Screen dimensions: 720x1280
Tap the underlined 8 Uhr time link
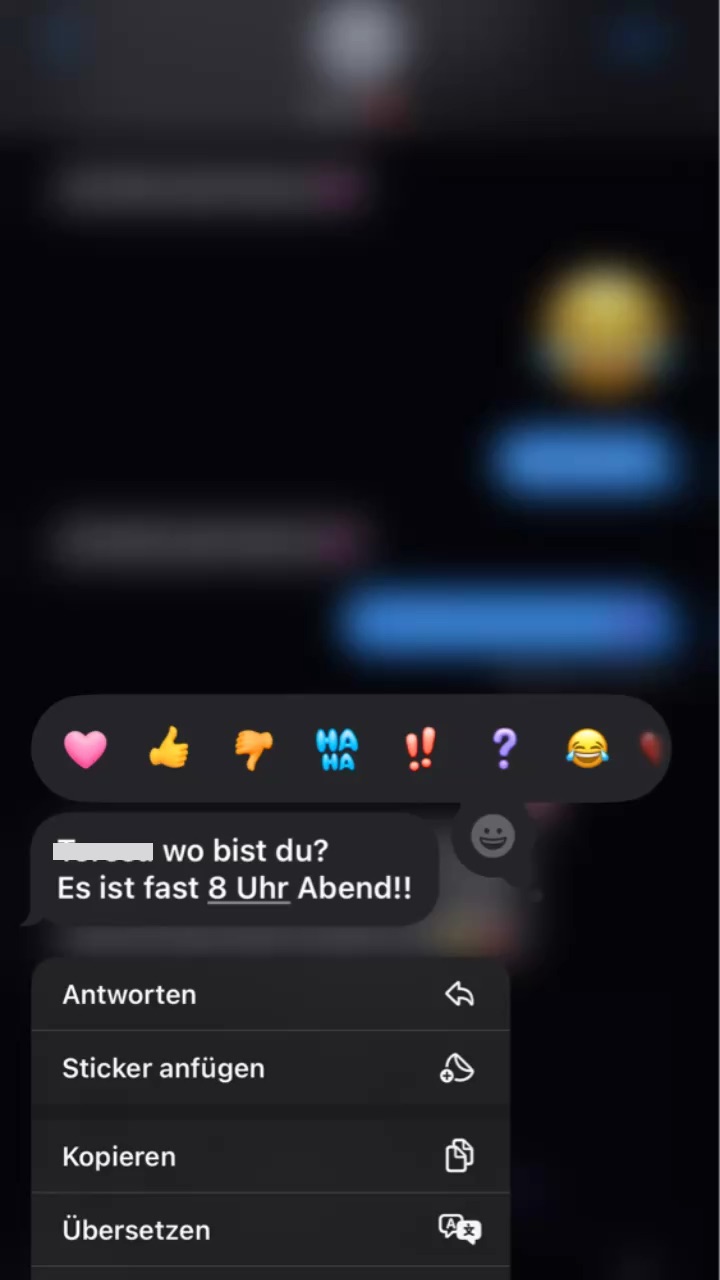[x=249, y=888]
